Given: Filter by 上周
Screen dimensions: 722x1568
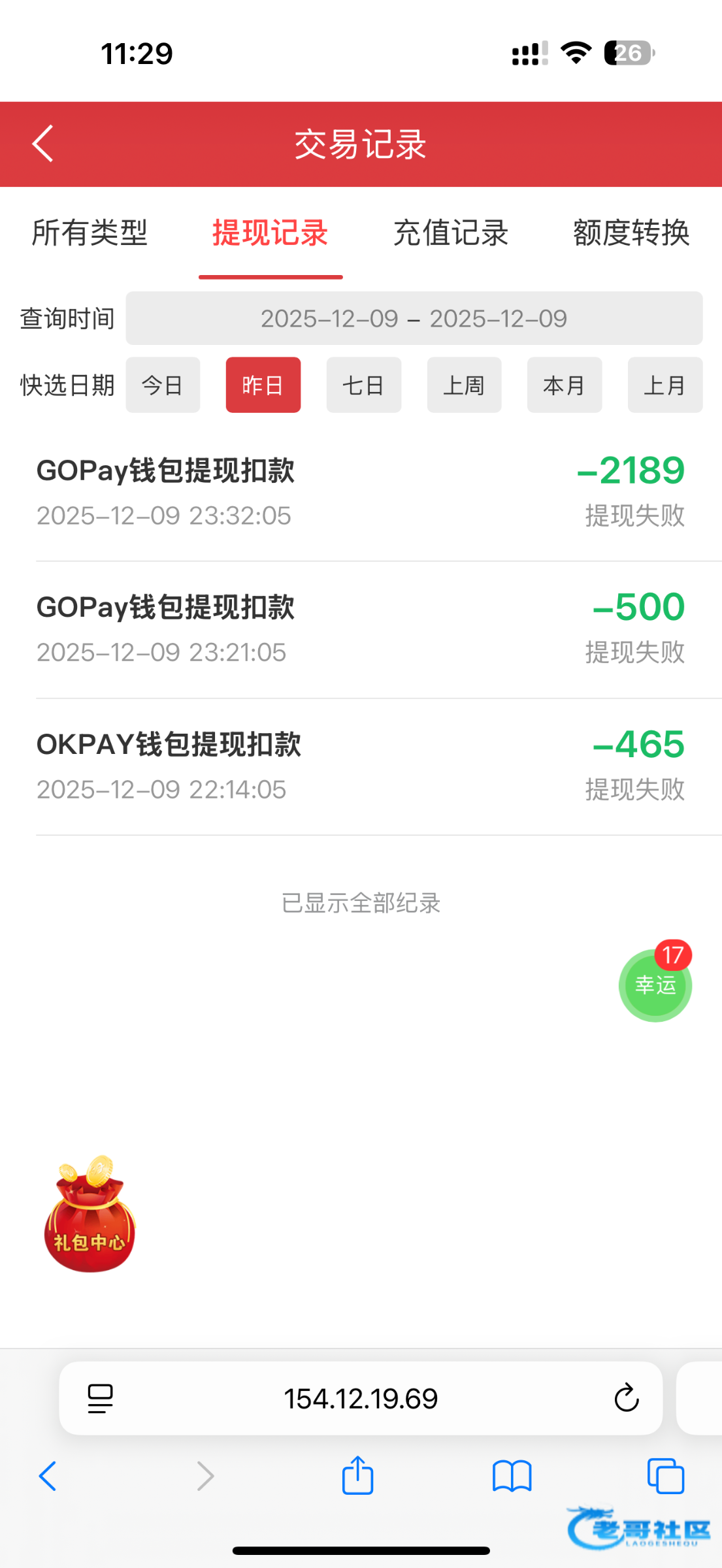Looking at the screenshot, I should tap(464, 385).
